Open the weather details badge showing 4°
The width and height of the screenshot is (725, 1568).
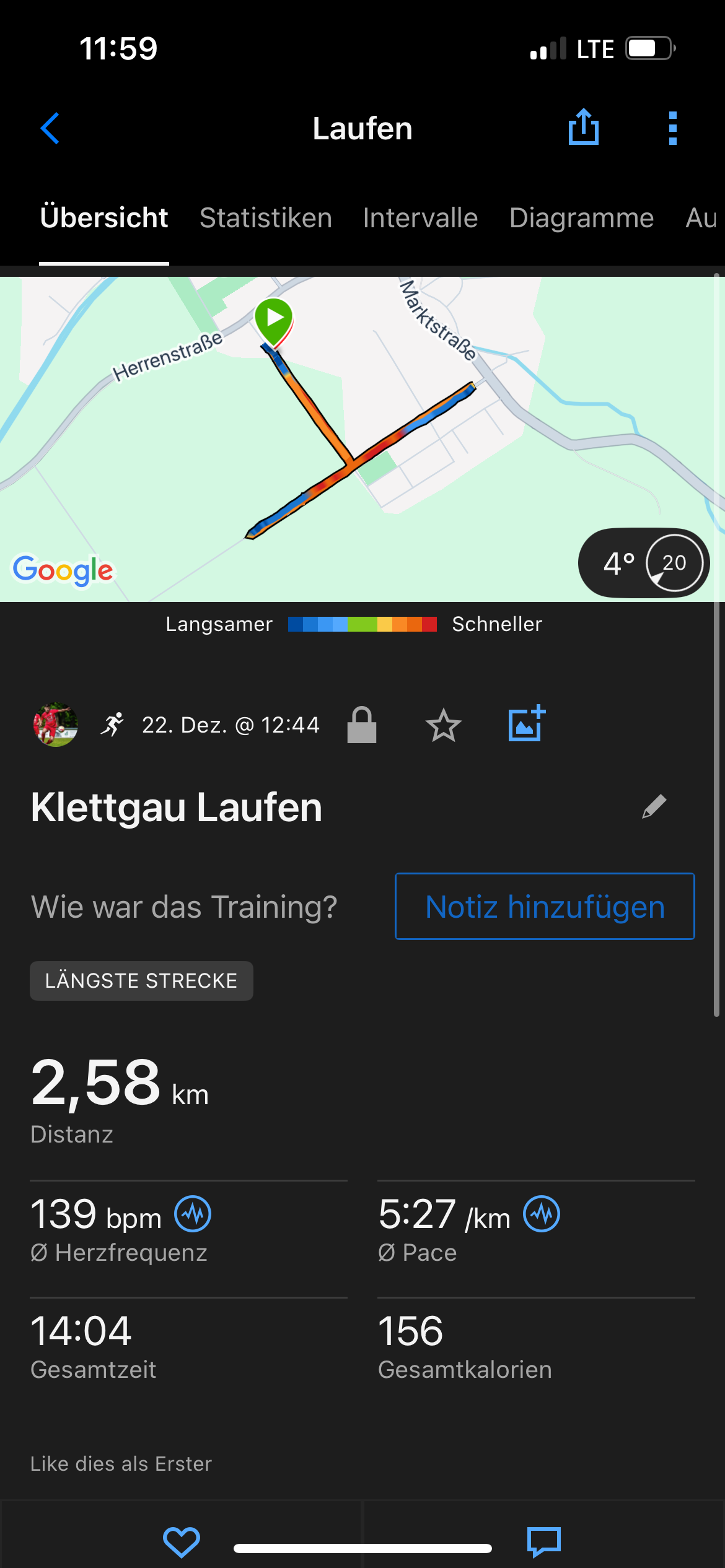tap(643, 563)
